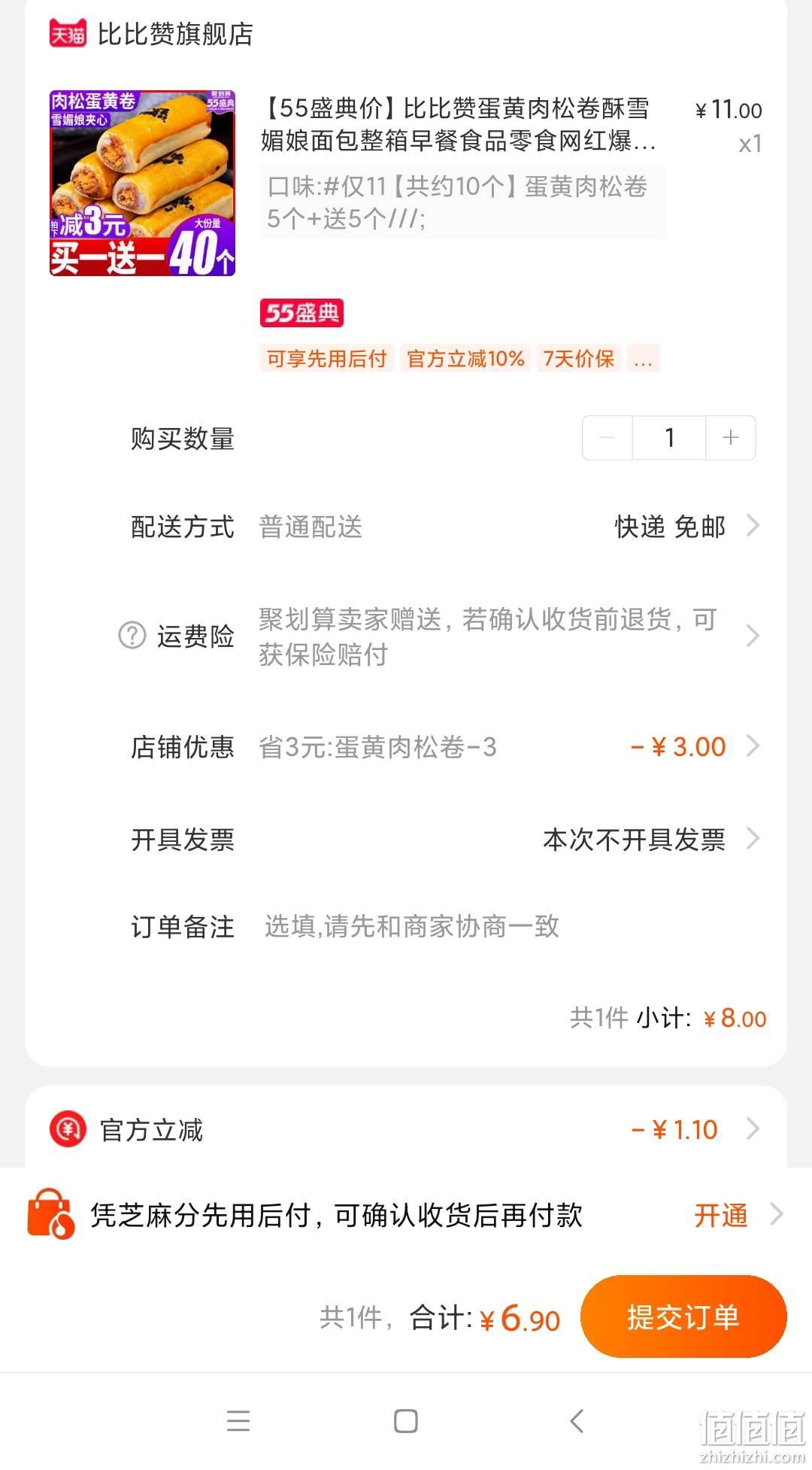Increase purchase quantity with plus button
Screen dimensions: 812x1470
point(730,438)
